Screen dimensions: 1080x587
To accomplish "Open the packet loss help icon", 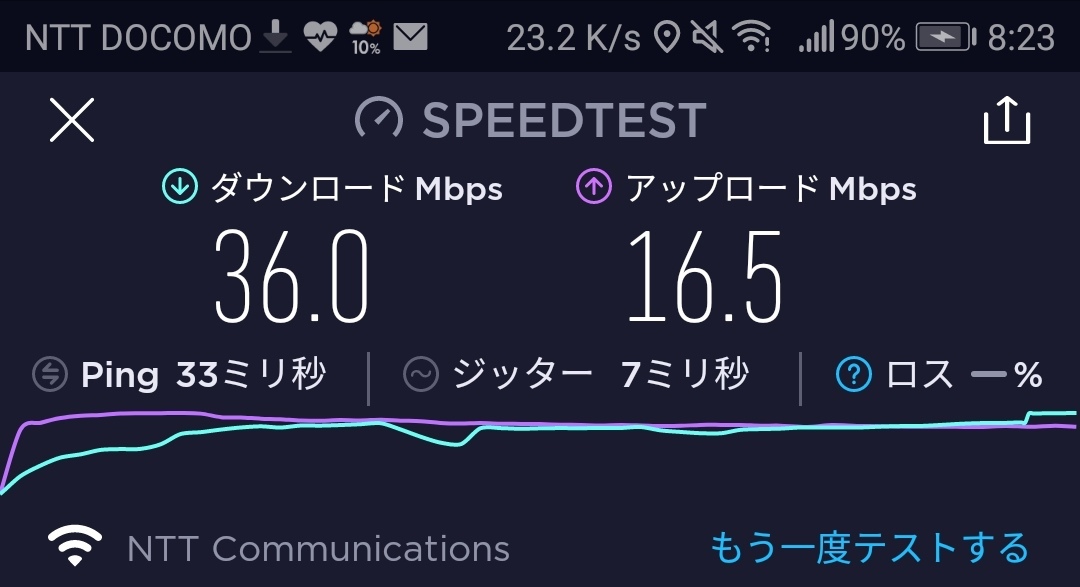I will [x=853, y=374].
